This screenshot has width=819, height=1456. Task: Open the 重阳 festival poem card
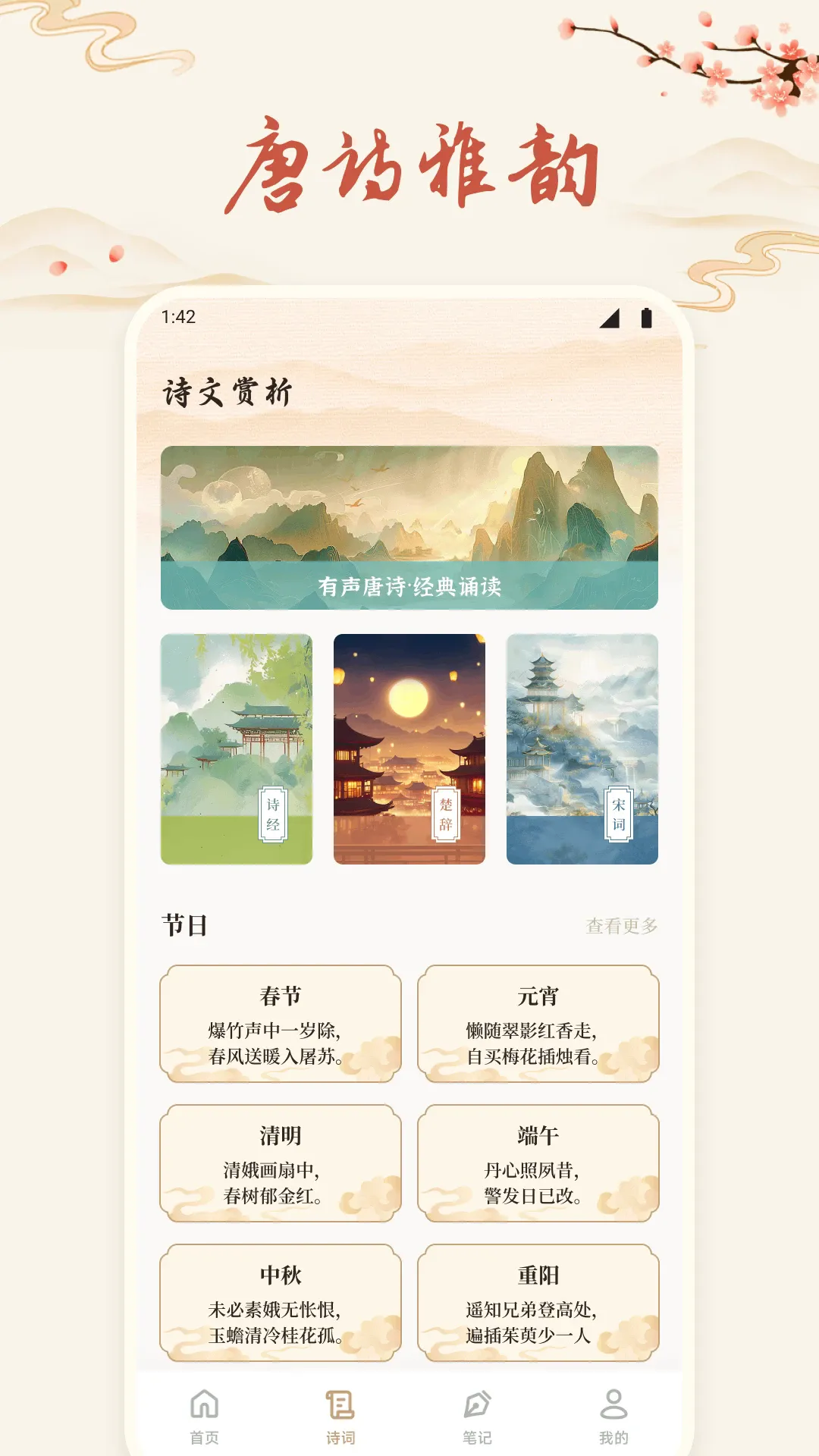pyautogui.click(x=538, y=1306)
